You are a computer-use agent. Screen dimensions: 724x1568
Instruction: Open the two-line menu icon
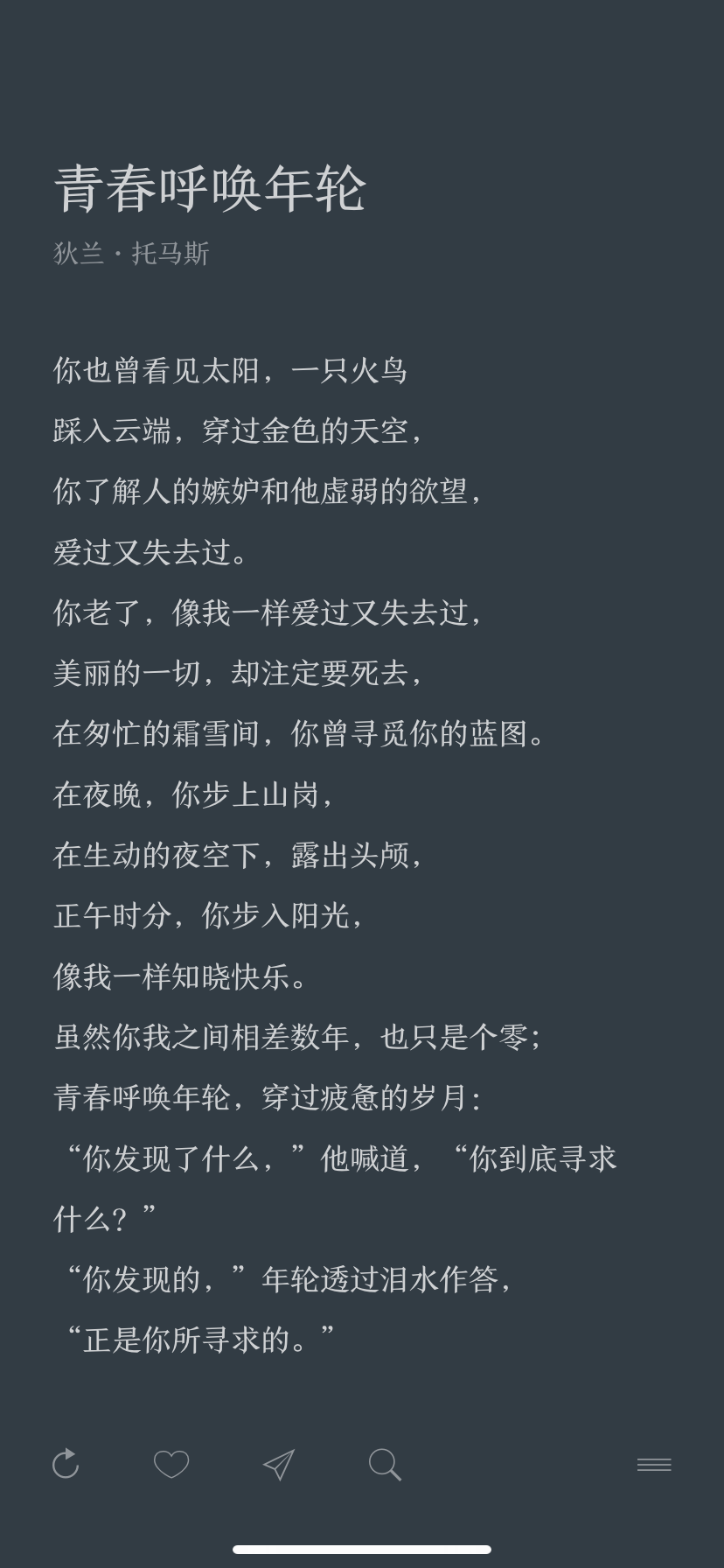click(654, 1464)
